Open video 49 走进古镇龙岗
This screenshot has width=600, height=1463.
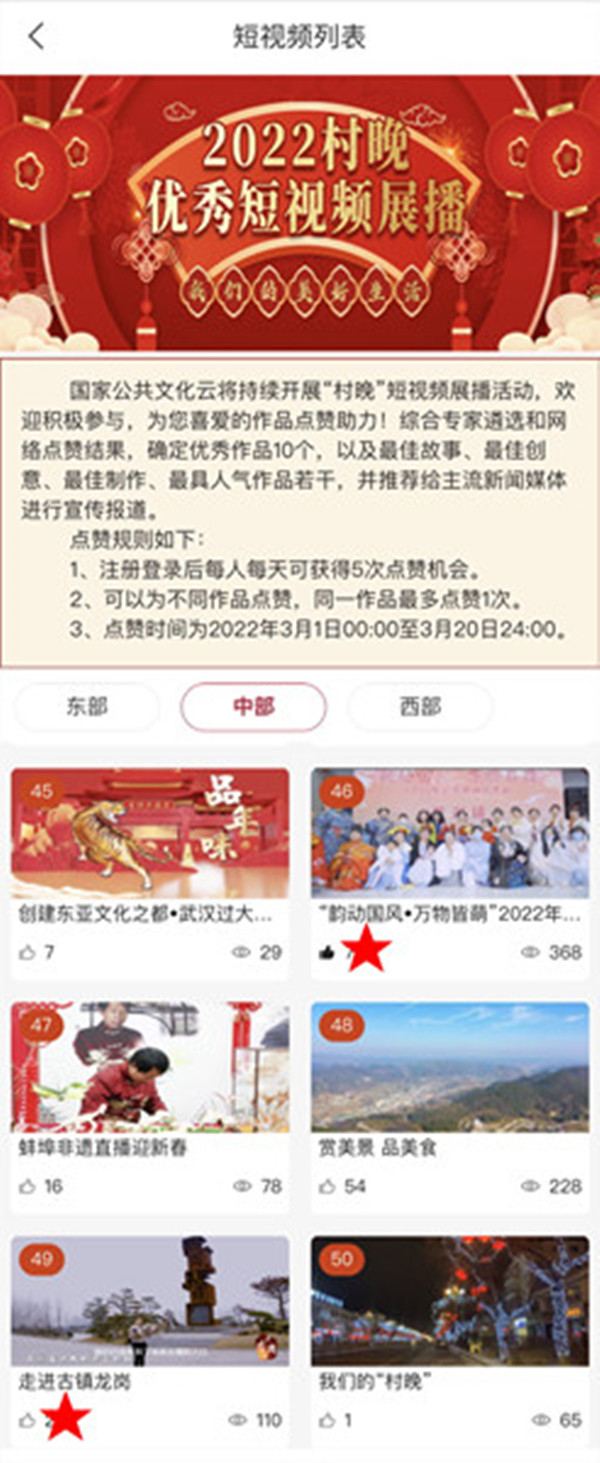point(150,1300)
